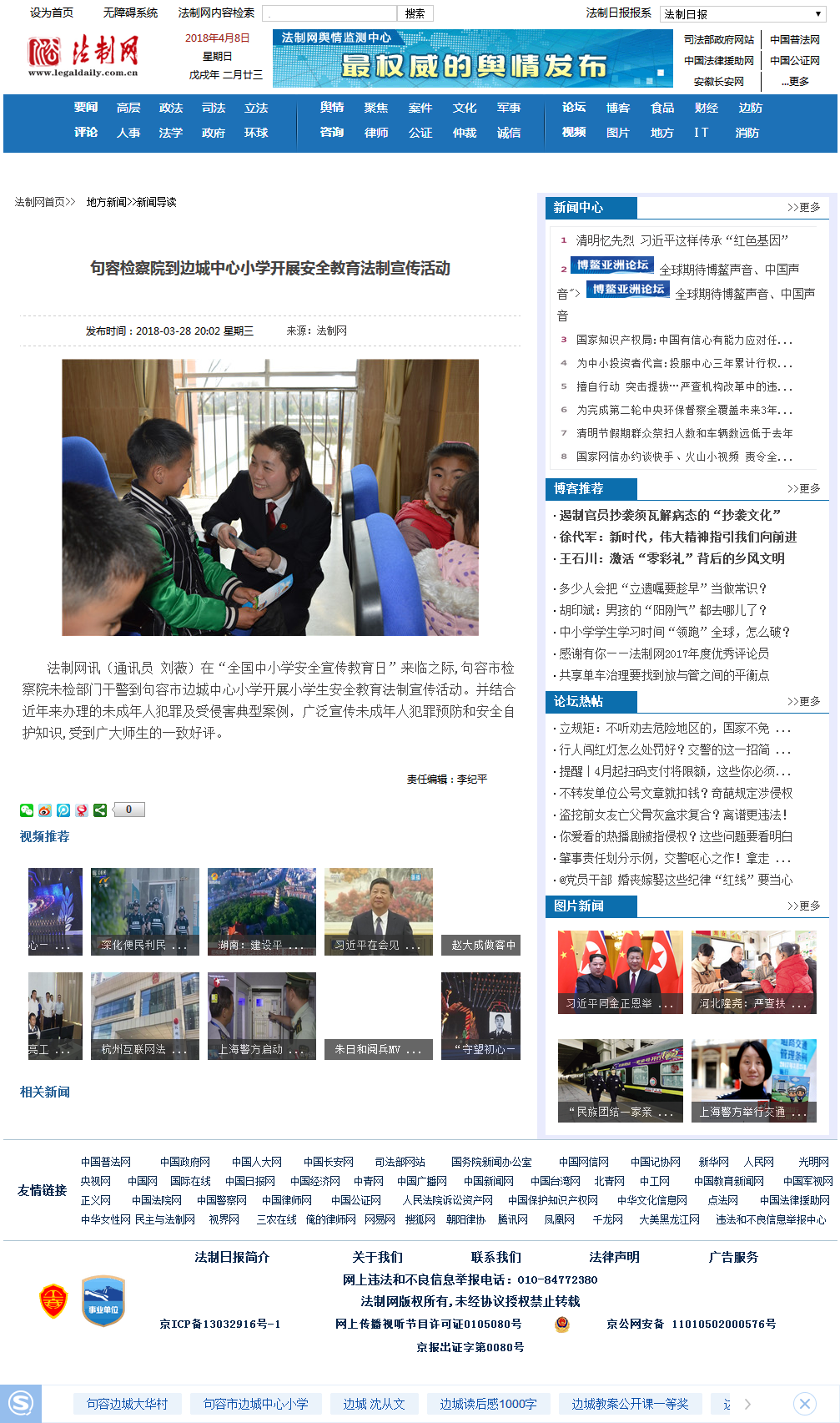Tap the 句容边城大华村 suggestion chip

pos(127,1404)
